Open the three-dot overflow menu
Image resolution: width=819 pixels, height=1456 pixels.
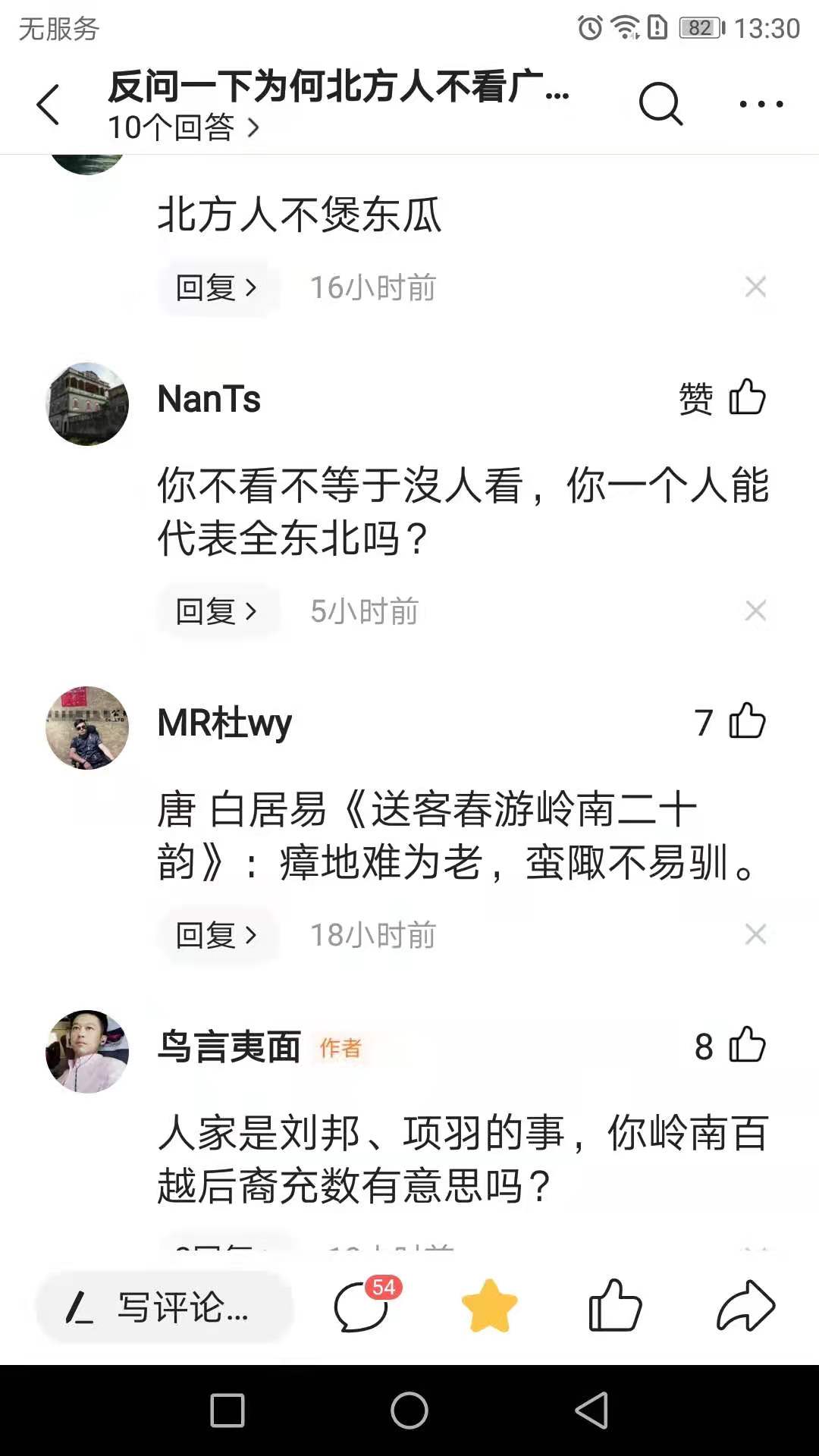click(x=761, y=104)
